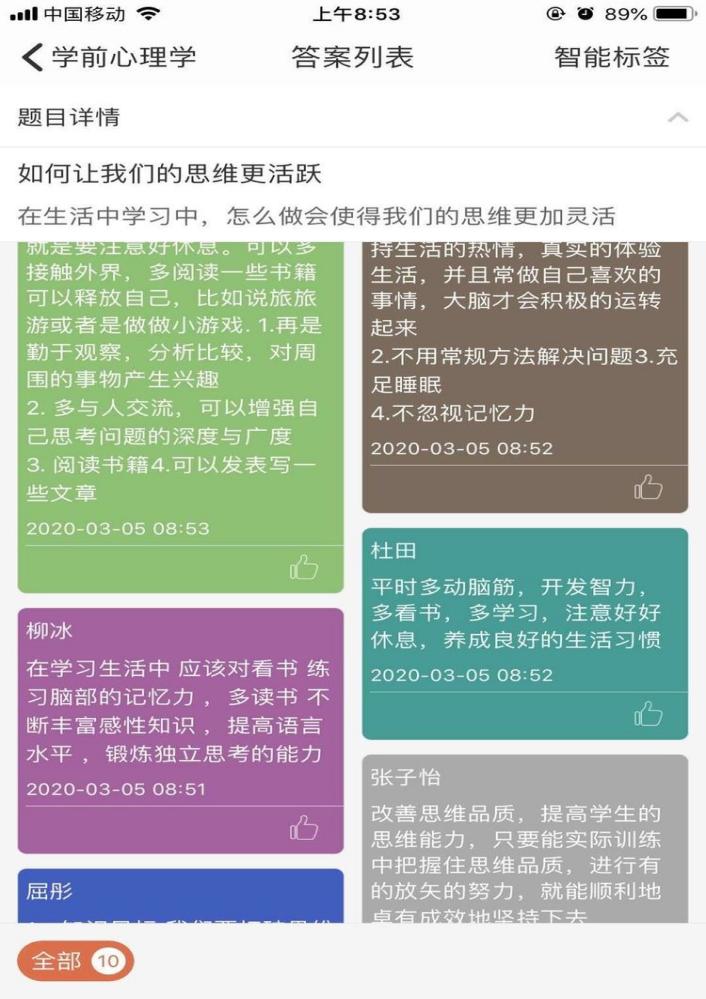
Task: Open 智能标签 in the top bar
Action: [611, 57]
